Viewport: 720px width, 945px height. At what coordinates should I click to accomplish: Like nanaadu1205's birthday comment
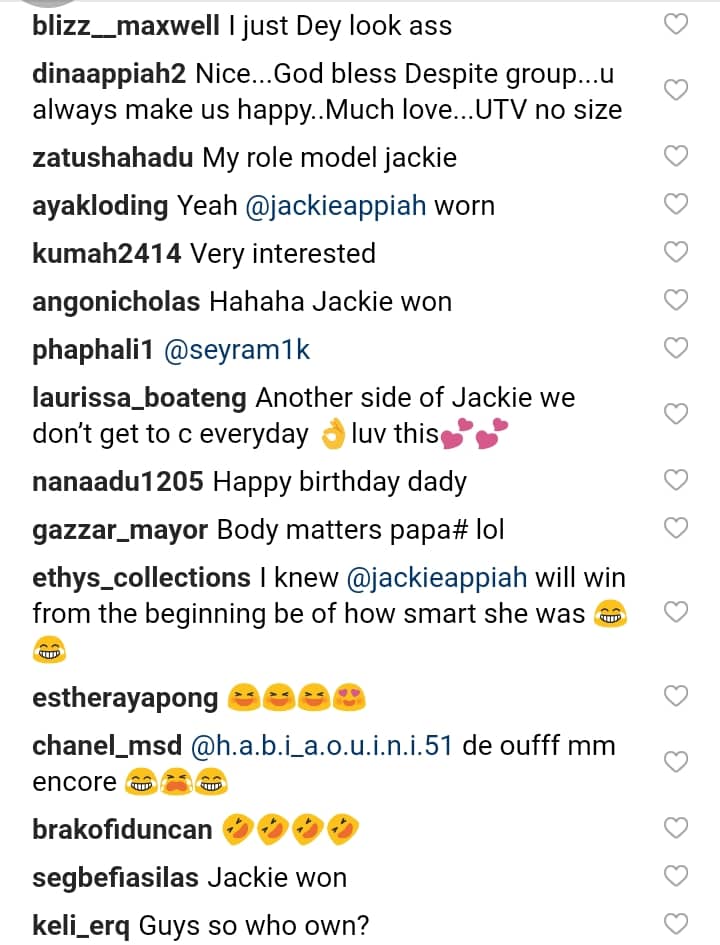677,480
